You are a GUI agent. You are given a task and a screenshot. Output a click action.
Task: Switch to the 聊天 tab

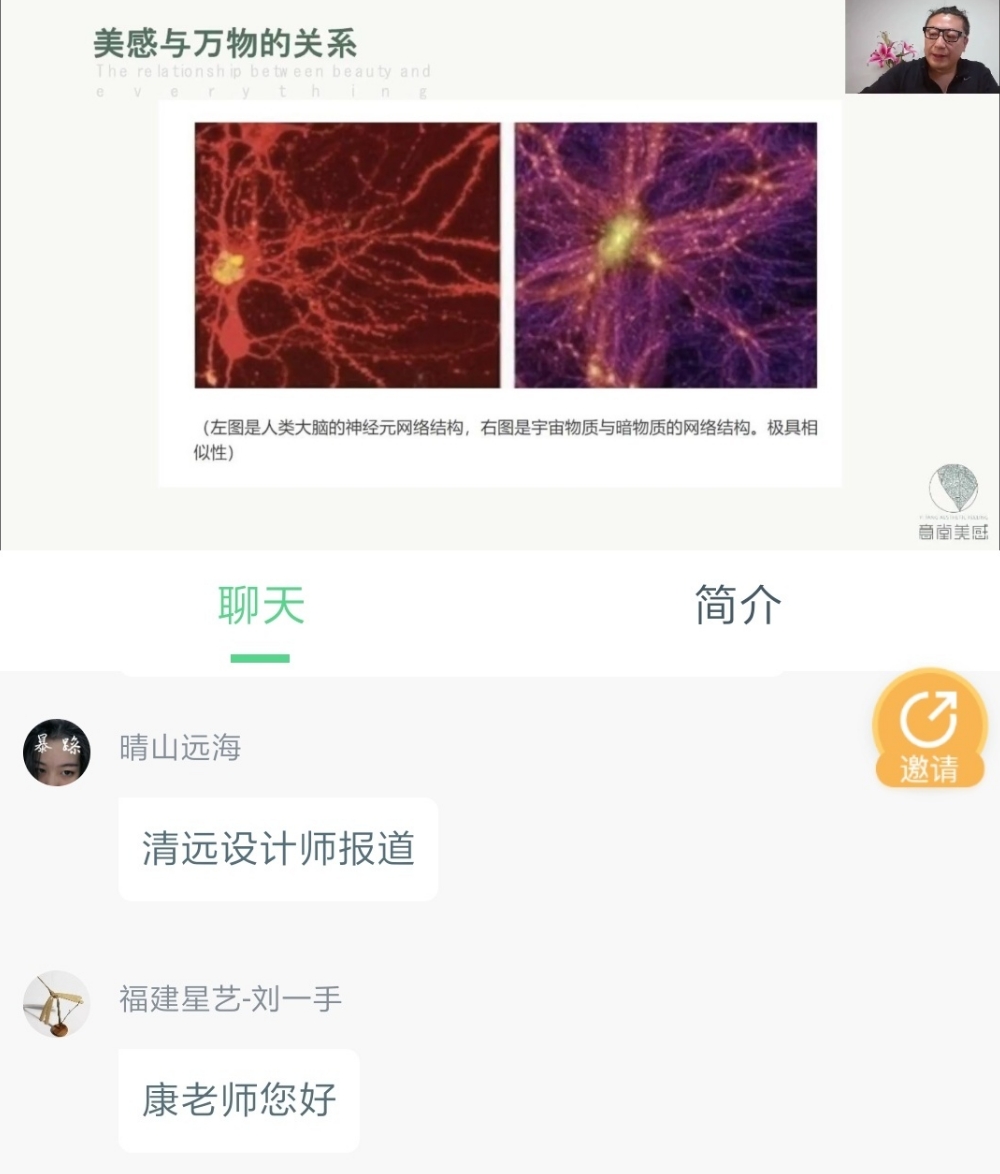pyautogui.click(x=260, y=607)
